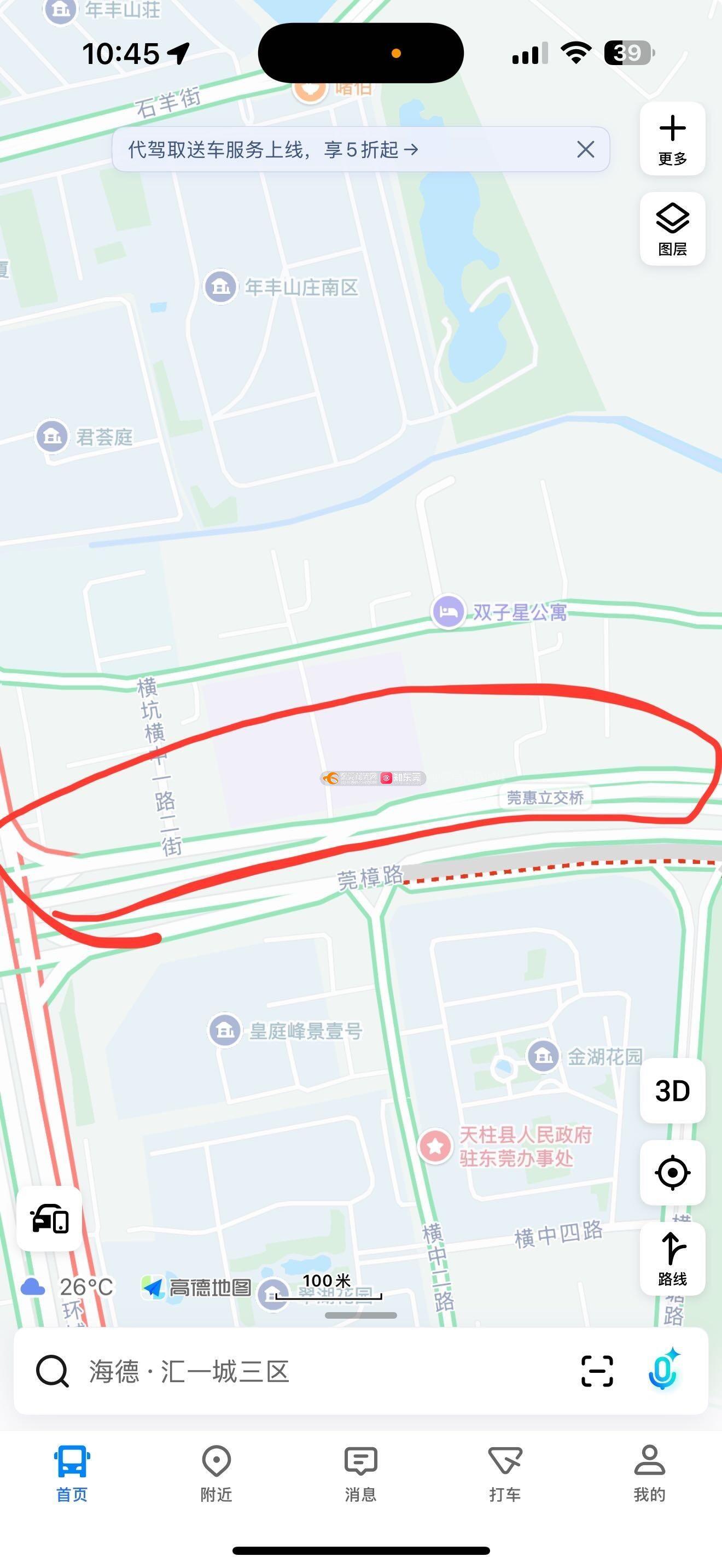The width and height of the screenshot is (722, 1568).
Task: Select the 首页 tab
Action: [x=72, y=1473]
